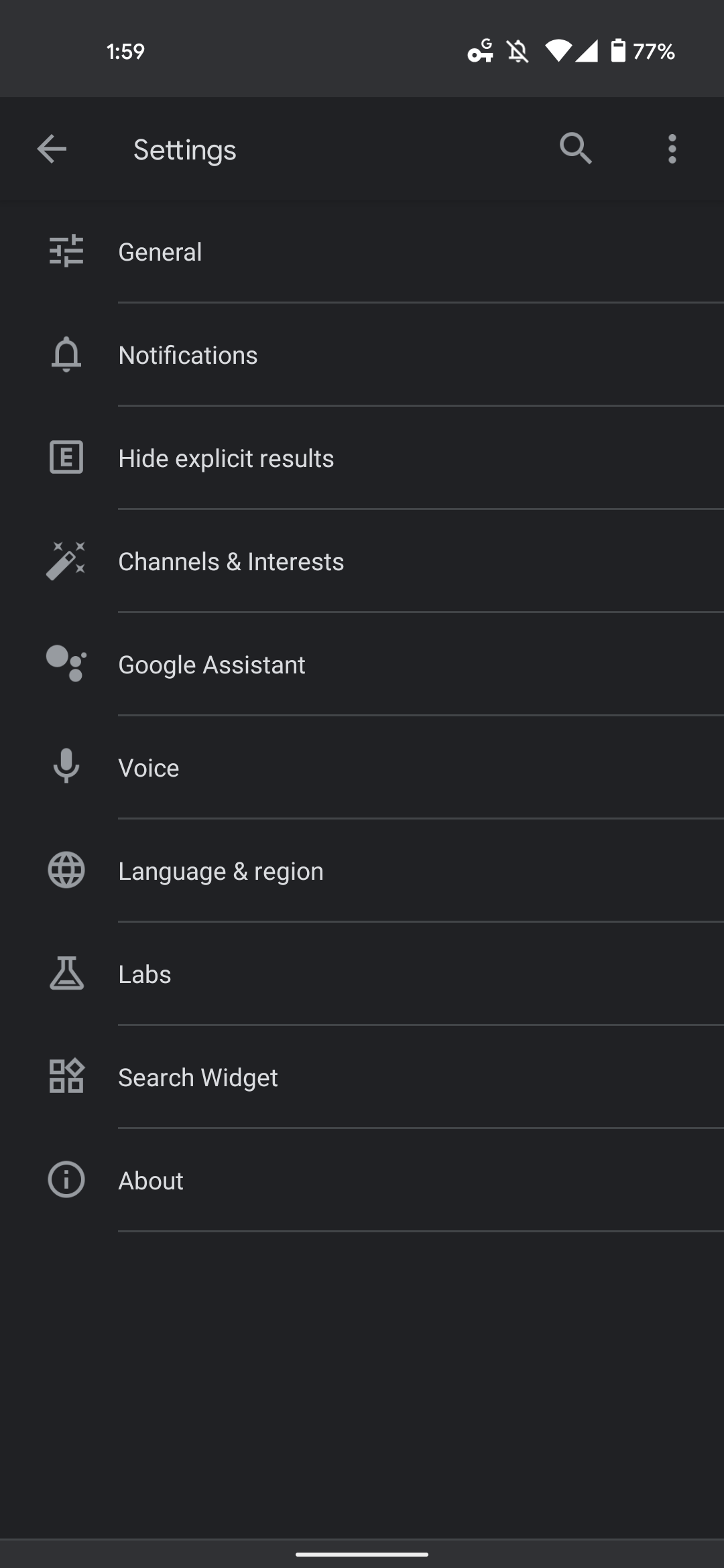724x1568 pixels.
Task: Click the About info icon
Action: 66,1180
